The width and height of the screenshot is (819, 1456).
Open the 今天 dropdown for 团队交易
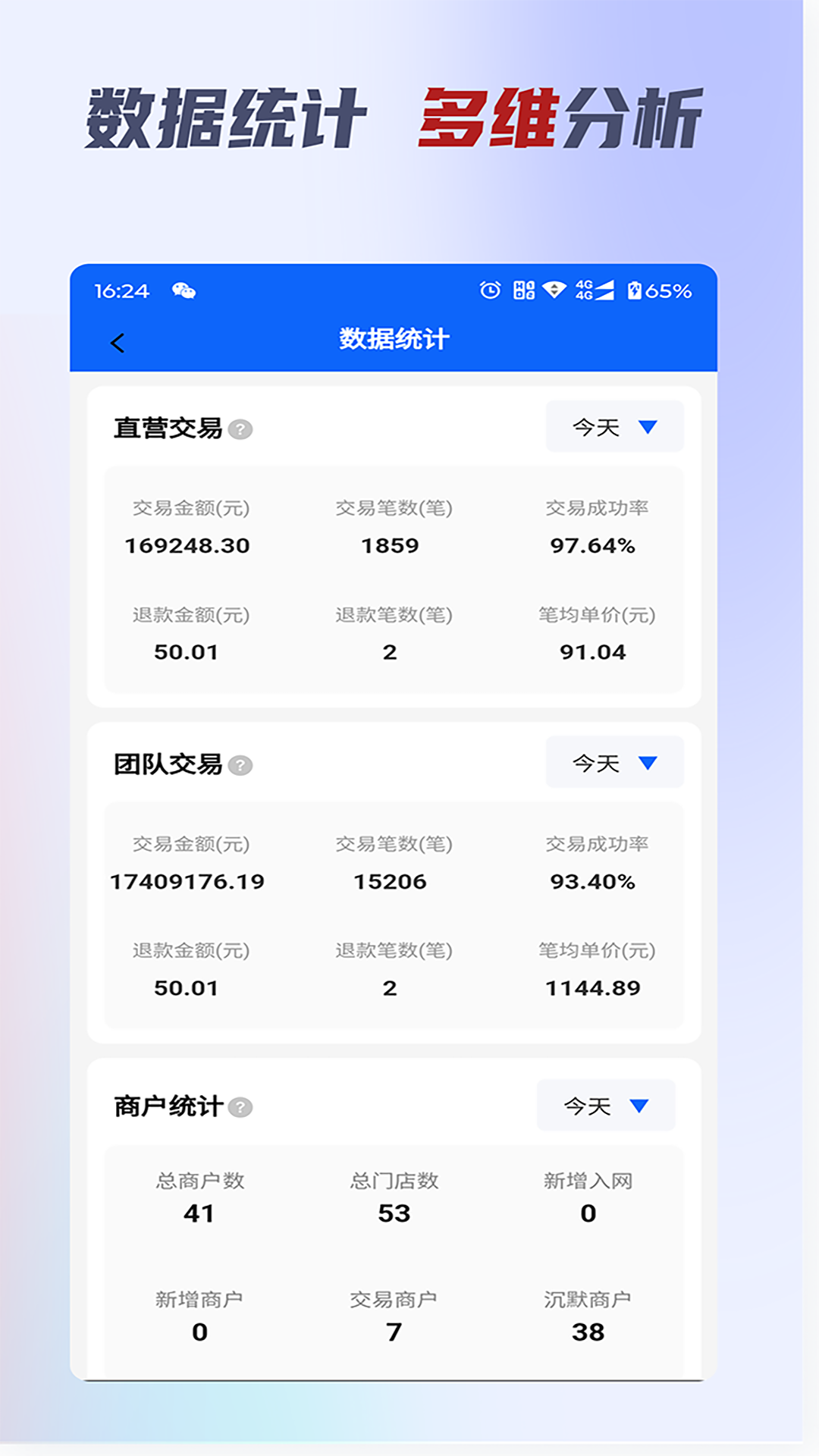click(613, 762)
